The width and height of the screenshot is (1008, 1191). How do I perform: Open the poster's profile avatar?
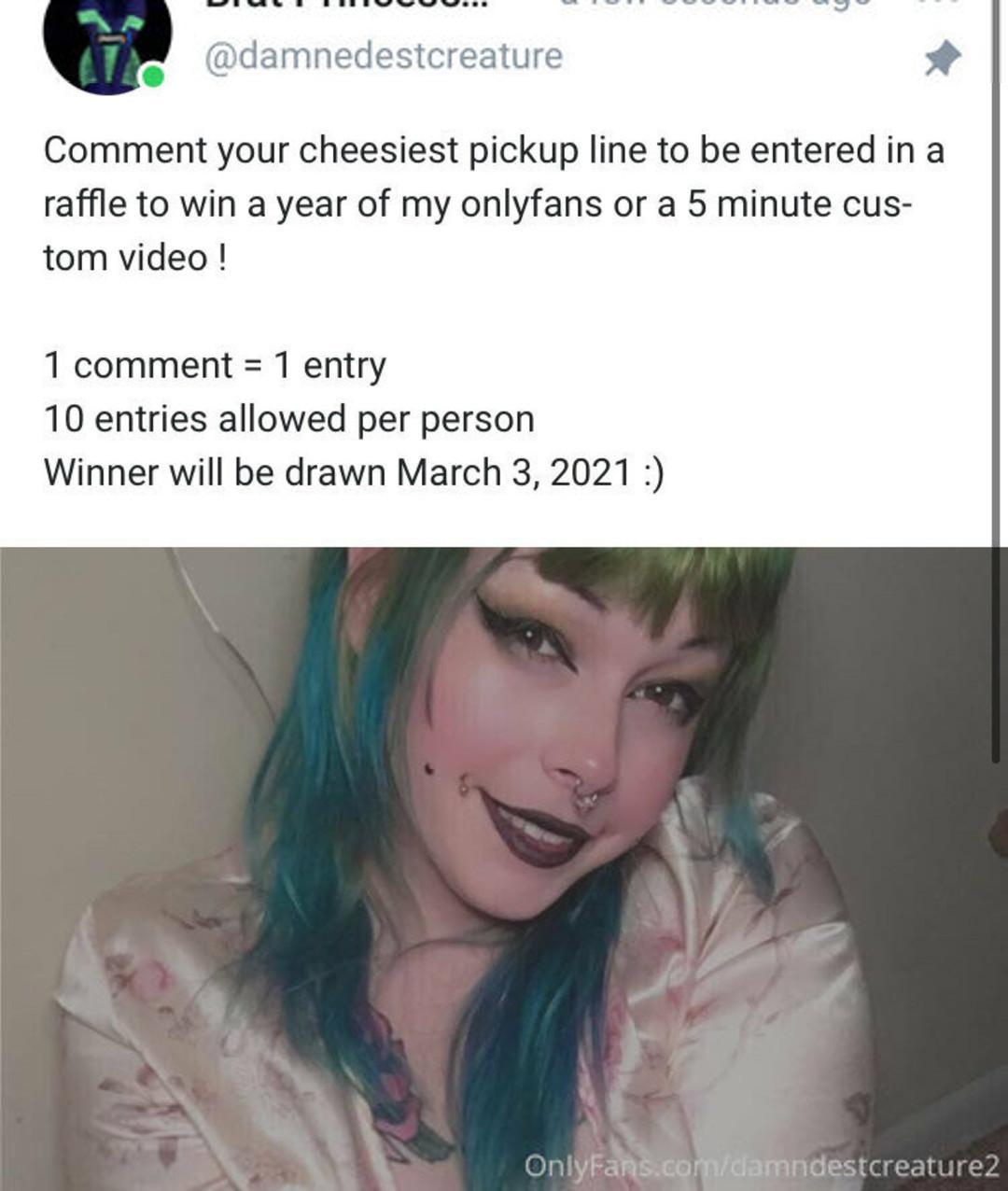click(x=105, y=42)
